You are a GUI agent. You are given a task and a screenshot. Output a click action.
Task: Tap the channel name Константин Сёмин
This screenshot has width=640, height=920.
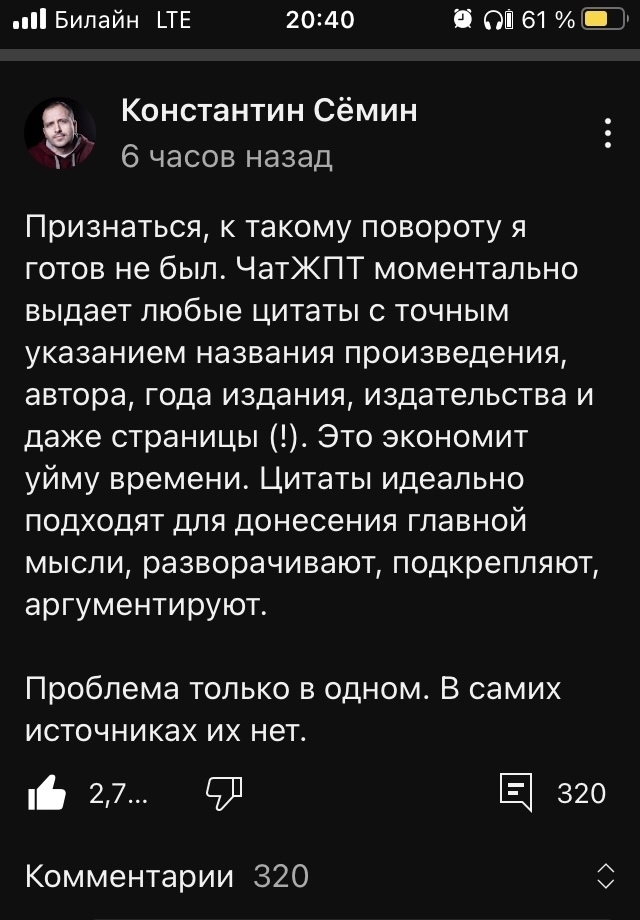(x=269, y=111)
